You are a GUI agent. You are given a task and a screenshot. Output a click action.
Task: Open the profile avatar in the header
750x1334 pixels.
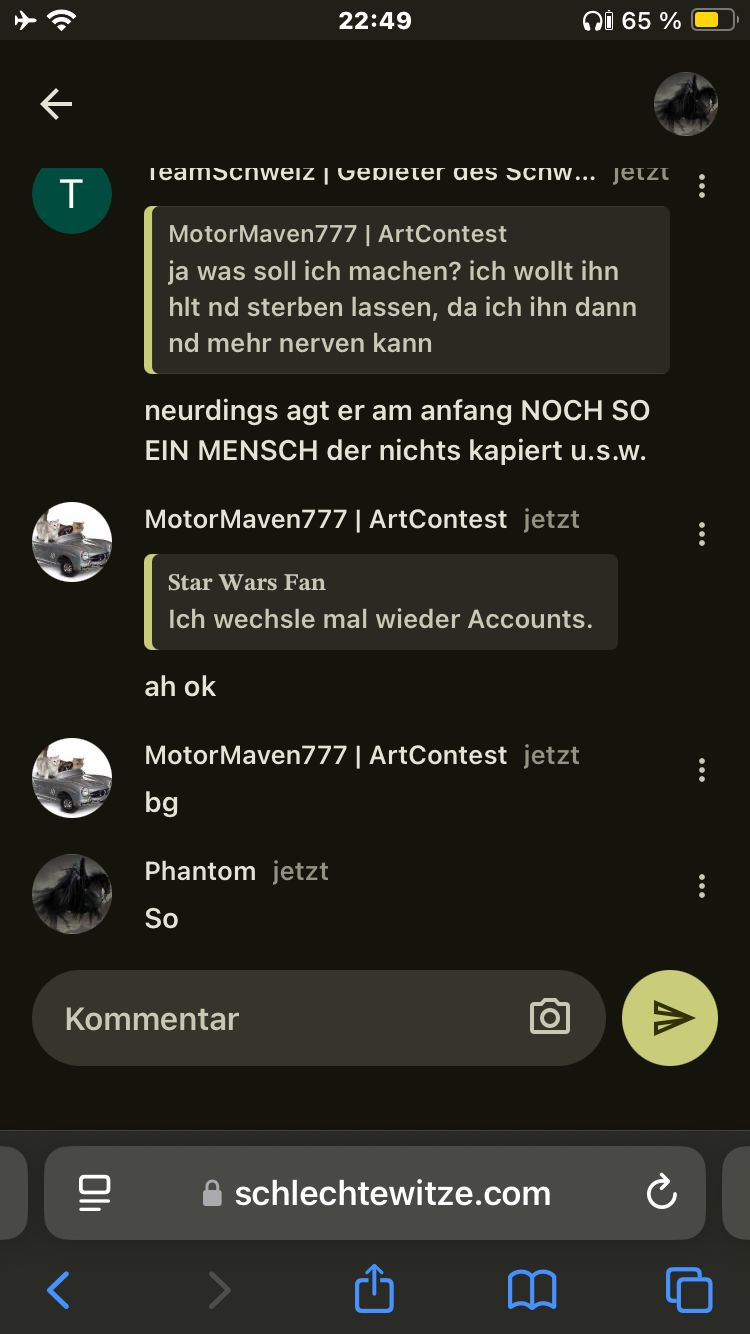(x=685, y=104)
